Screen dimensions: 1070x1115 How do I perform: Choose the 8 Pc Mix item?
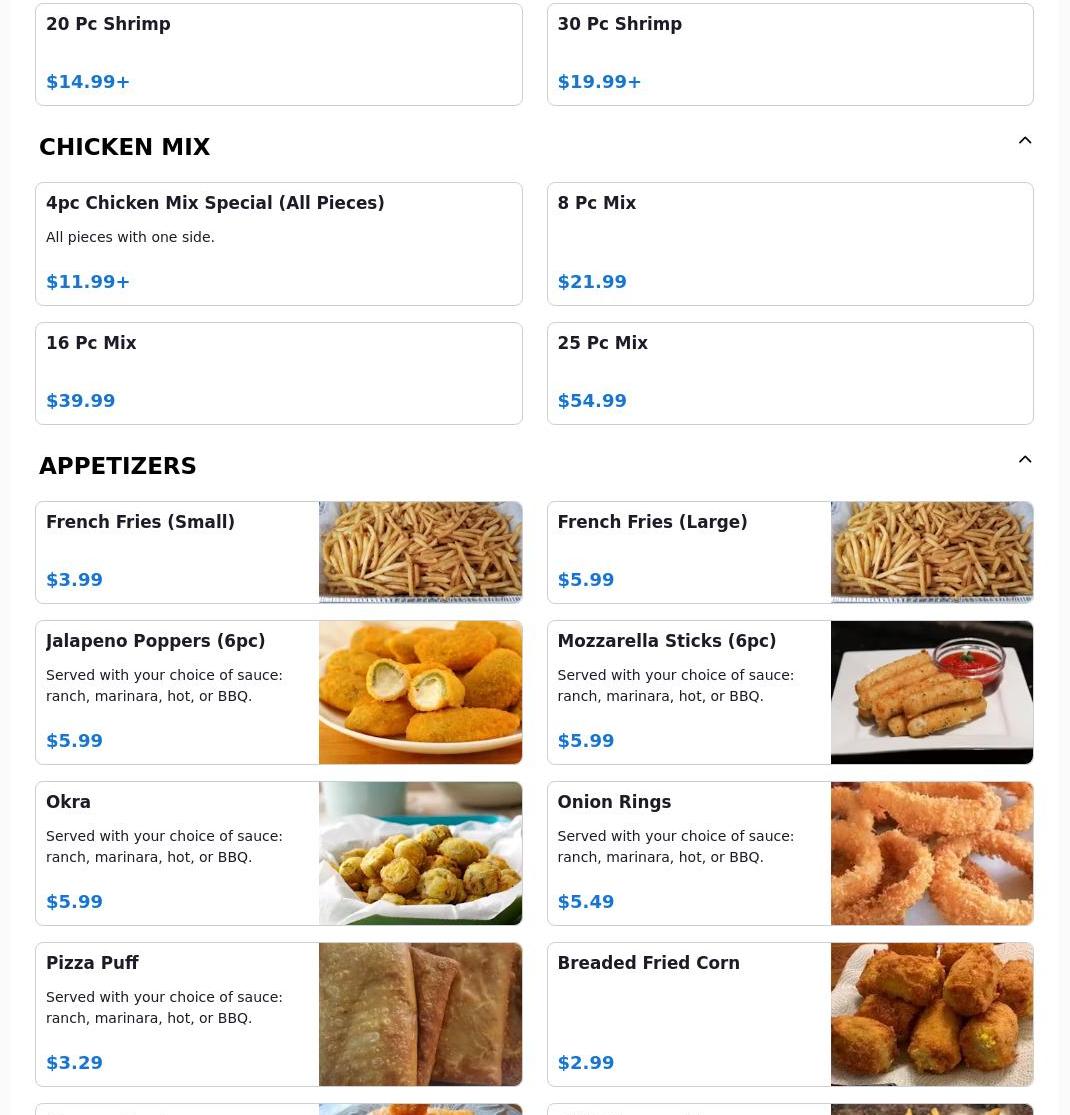pos(789,244)
